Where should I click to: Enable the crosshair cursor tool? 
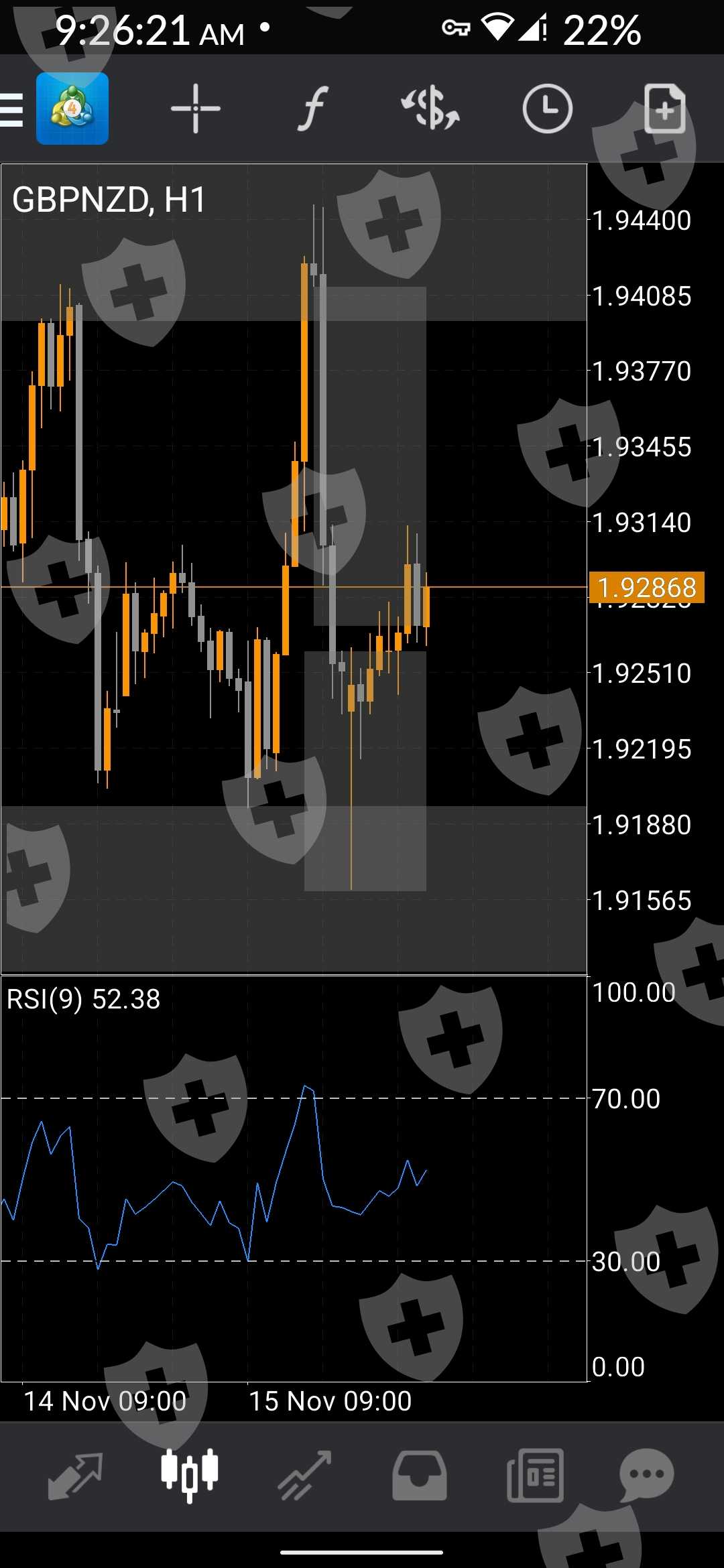pyautogui.click(x=195, y=109)
